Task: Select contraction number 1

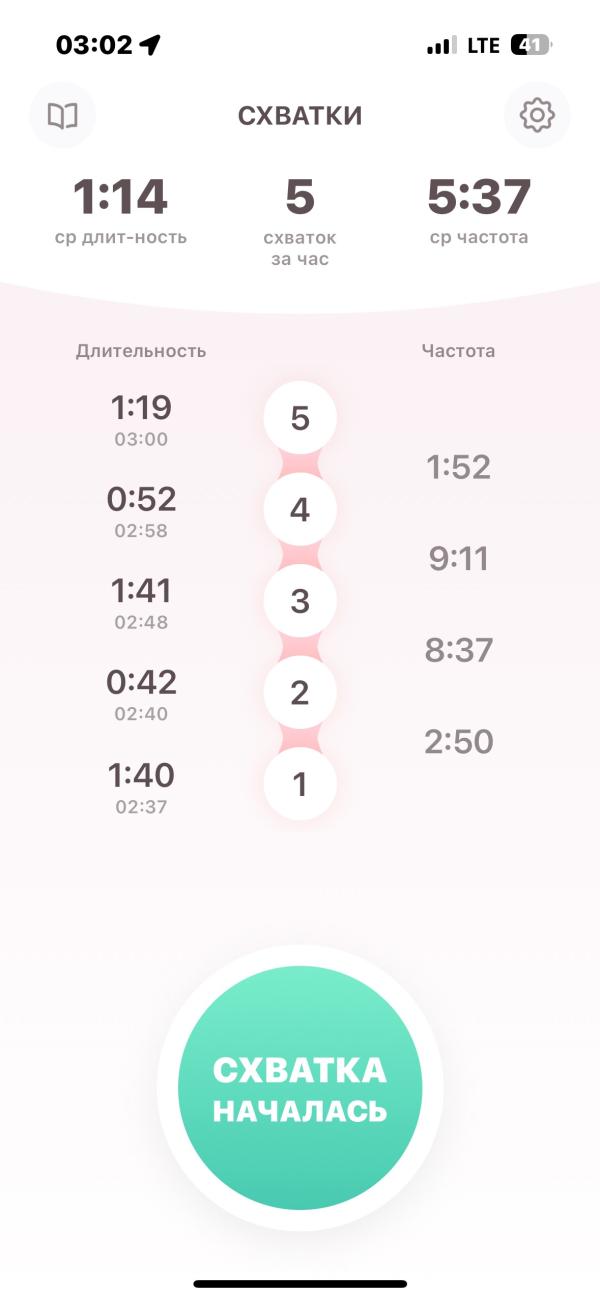Action: [300, 785]
